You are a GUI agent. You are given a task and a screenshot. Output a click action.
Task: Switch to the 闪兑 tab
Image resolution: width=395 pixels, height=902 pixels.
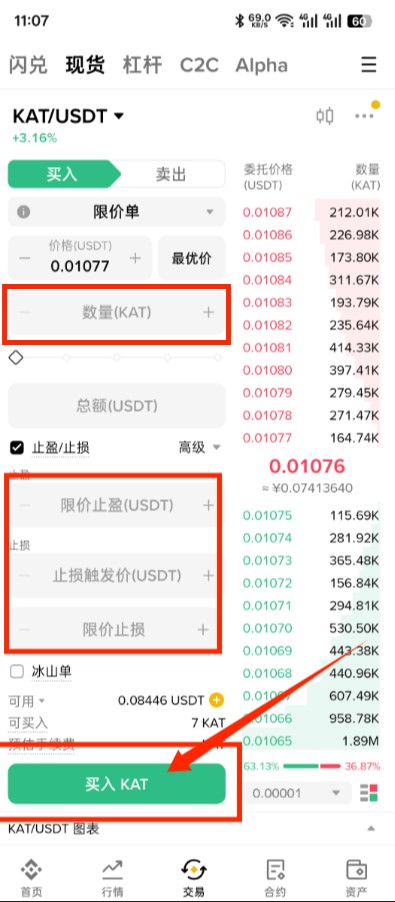coord(28,64)
